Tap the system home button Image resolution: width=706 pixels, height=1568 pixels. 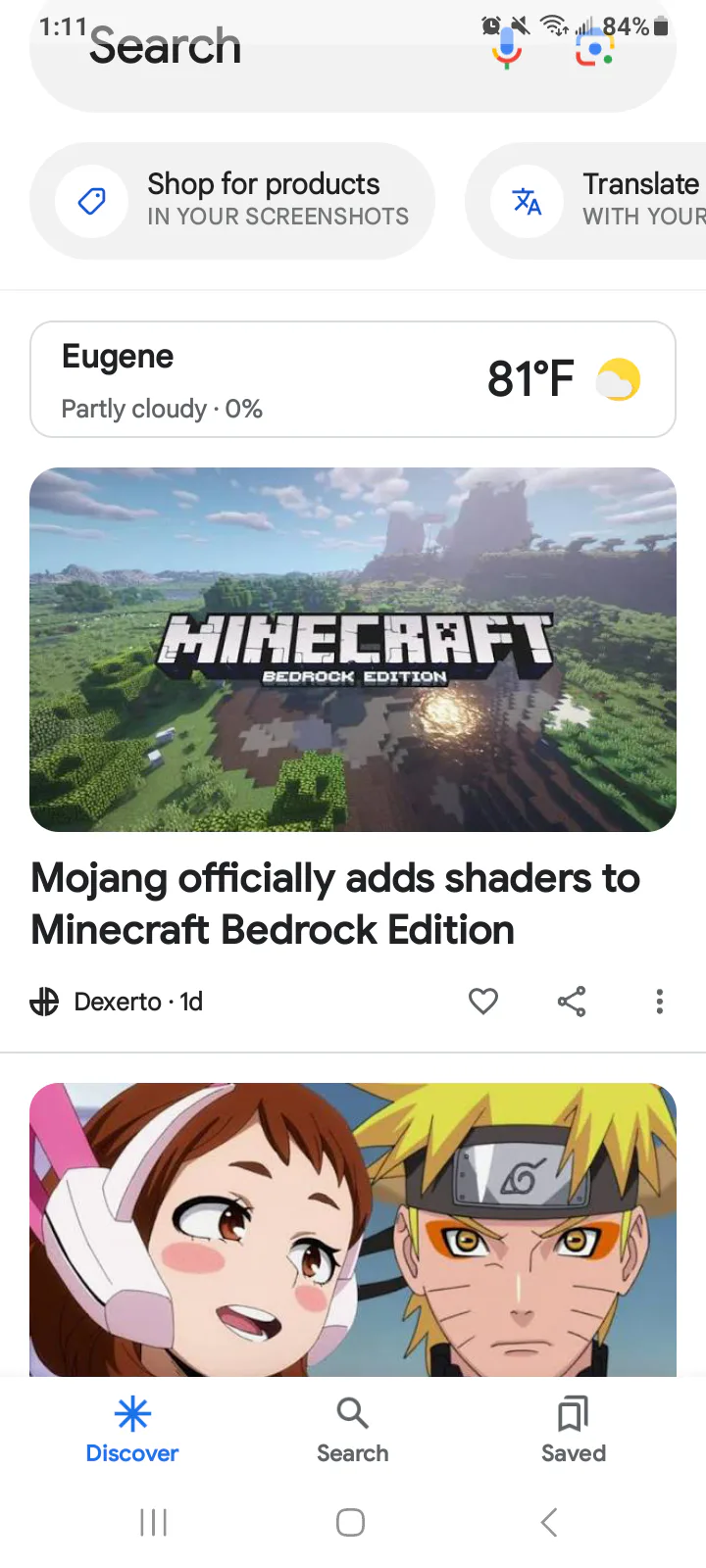[x=350, y=1522]
